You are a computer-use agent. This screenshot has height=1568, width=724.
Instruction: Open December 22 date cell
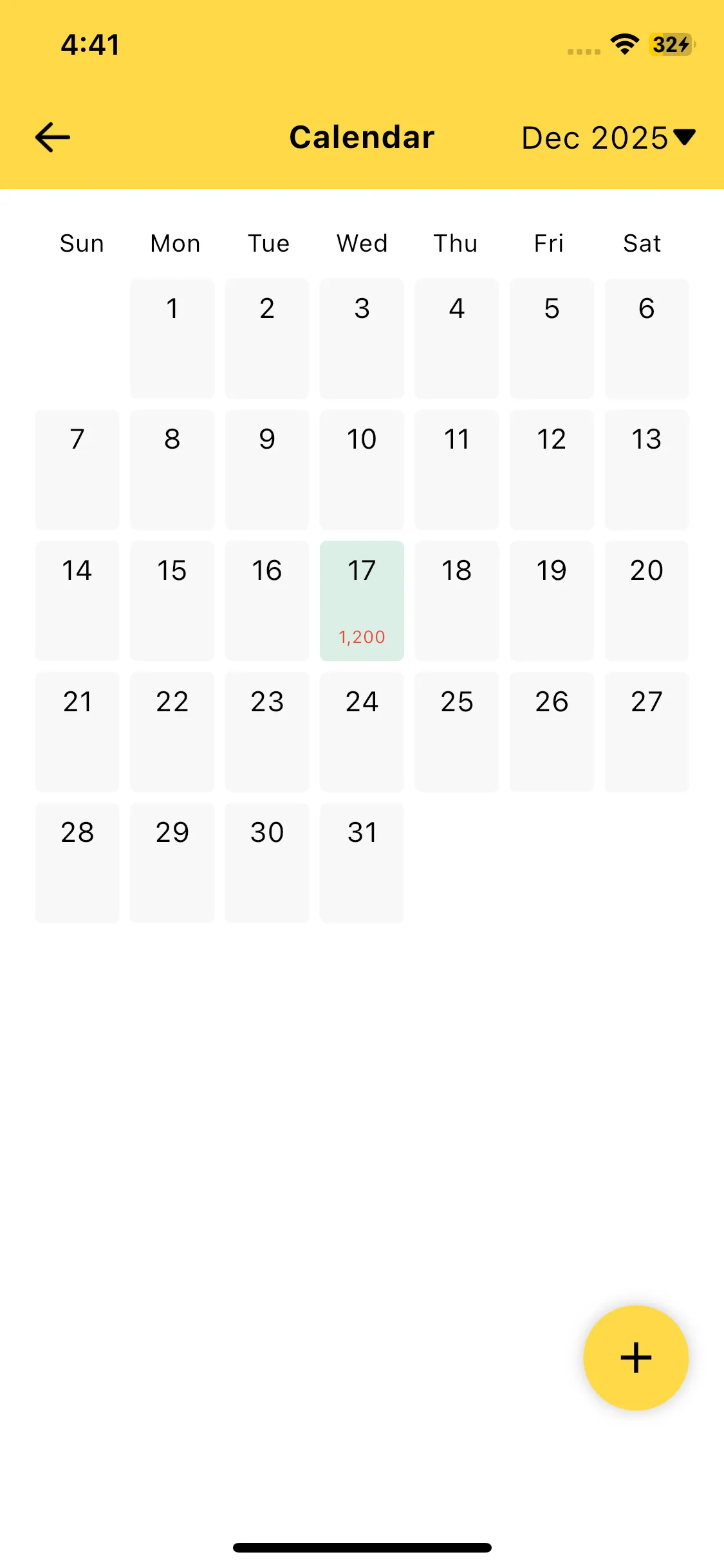pos(172,732)
